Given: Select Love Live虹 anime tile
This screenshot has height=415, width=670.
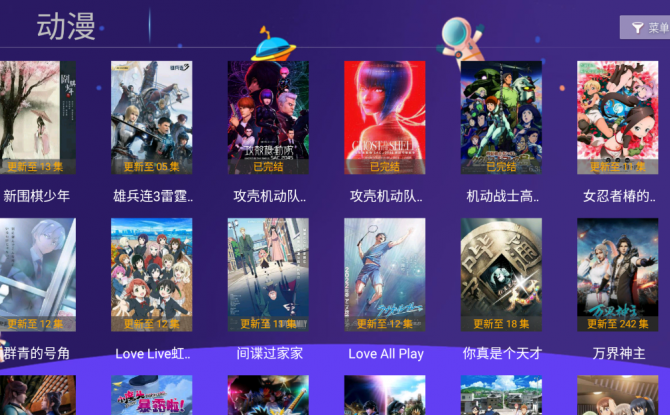Looking at the screenshot, I should pyautogui.click(x=152, y=275).
